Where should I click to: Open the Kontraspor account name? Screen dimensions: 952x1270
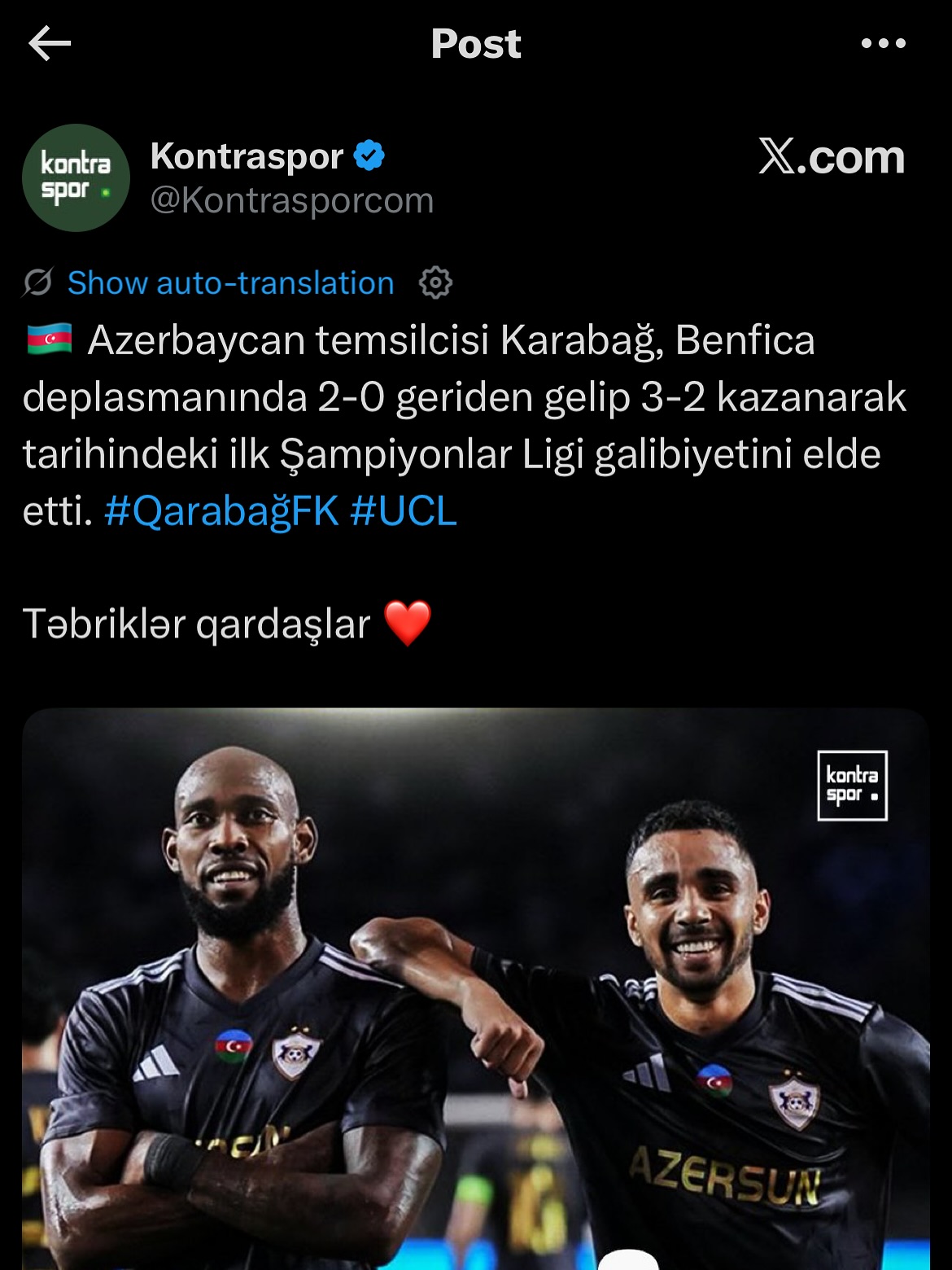[247, 156]
